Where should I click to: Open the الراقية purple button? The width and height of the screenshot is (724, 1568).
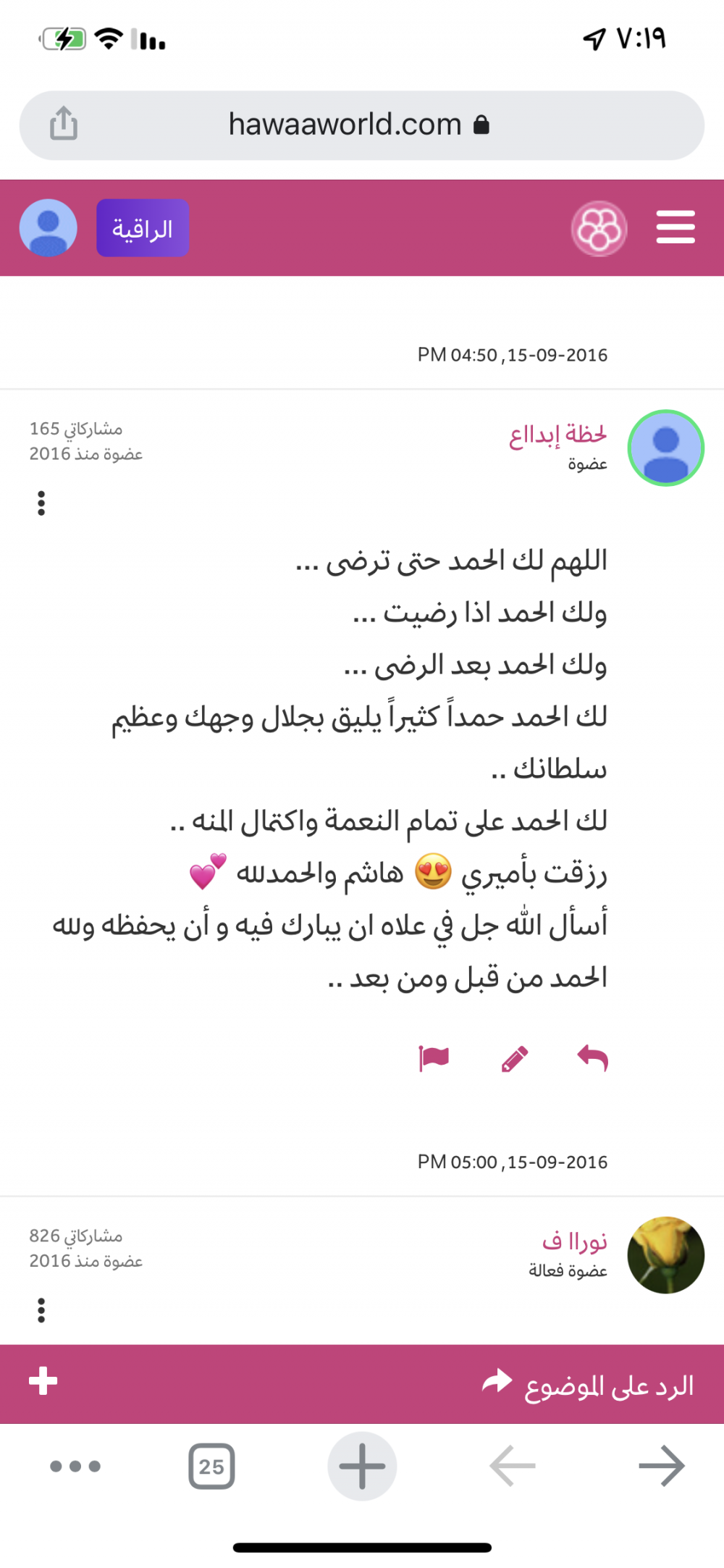point(143,228)
